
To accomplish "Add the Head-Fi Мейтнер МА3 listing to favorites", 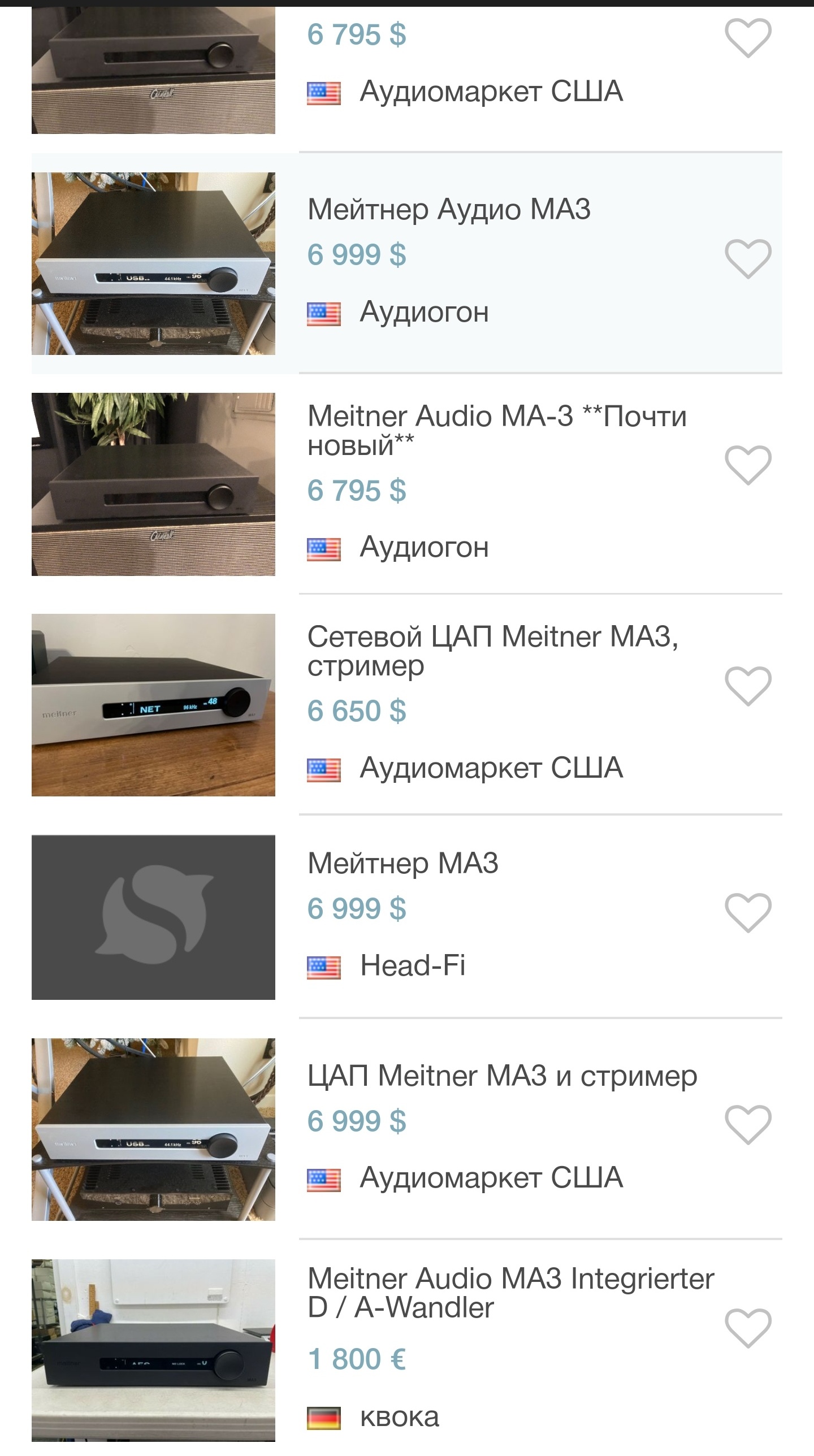I will (748, 913).
